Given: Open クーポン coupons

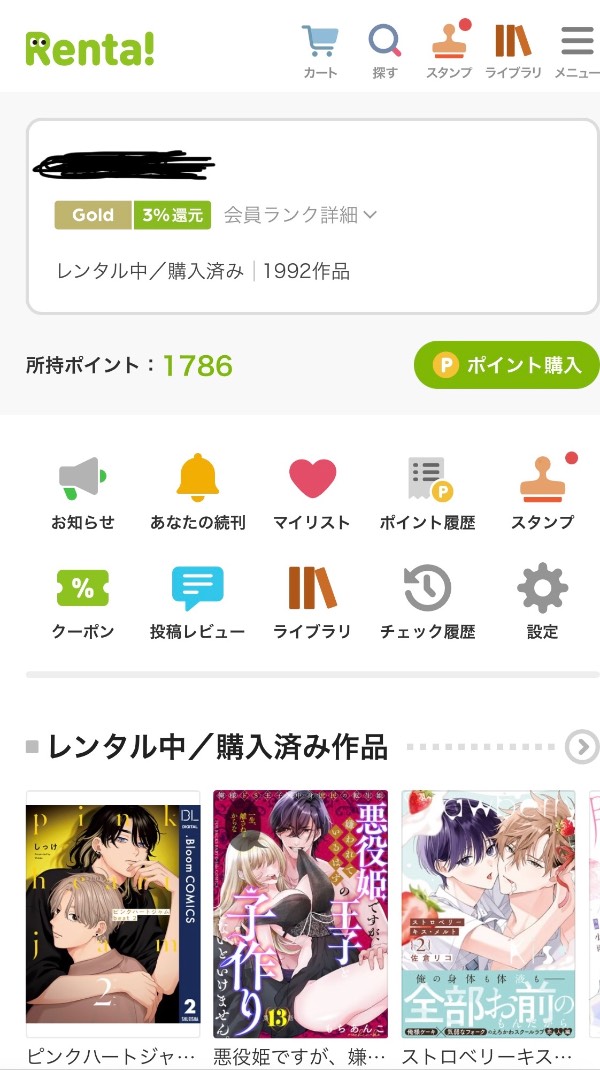Looking at the screenshot, I should click(83, 602).
